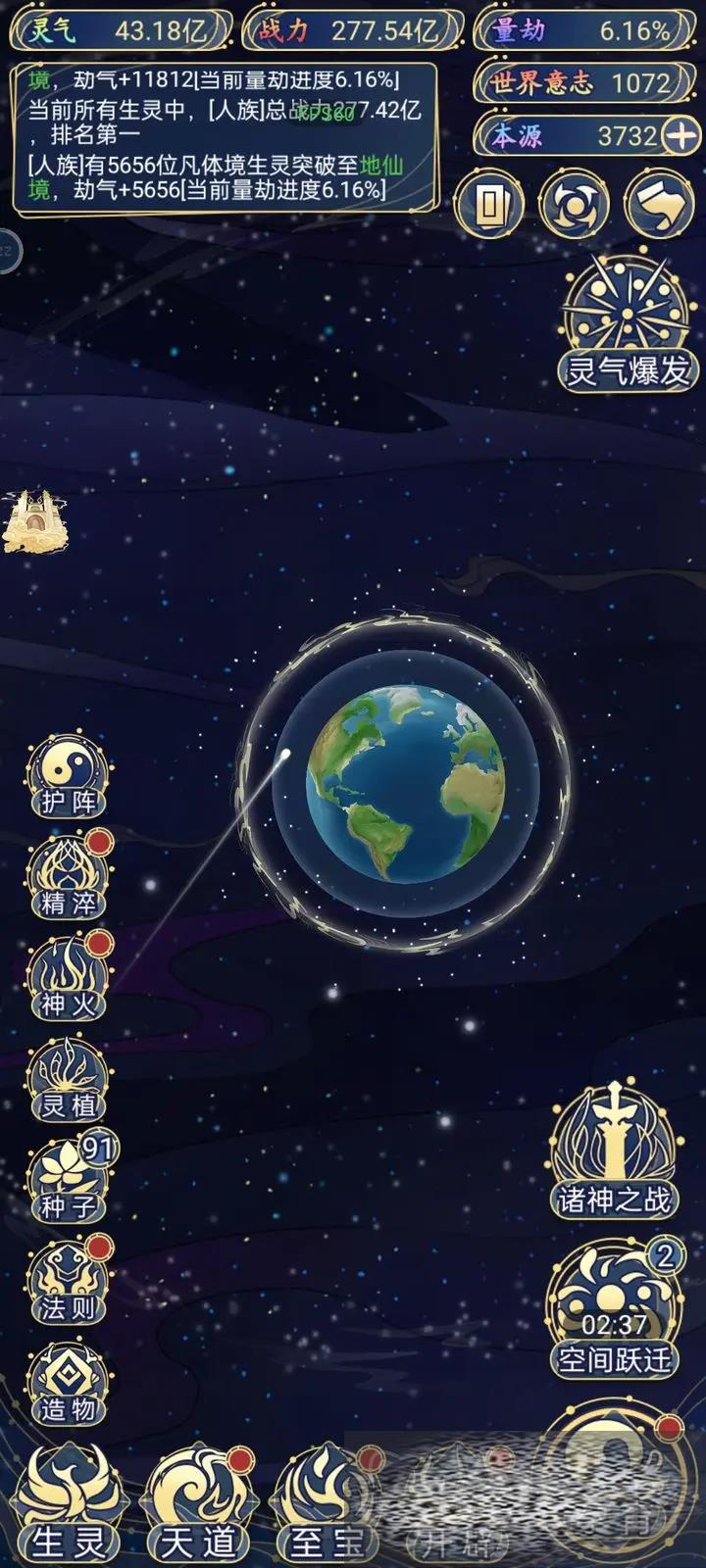
Task: Switch to the 天道 tab
Action: pyautogui.click(x=199, y=1509)
